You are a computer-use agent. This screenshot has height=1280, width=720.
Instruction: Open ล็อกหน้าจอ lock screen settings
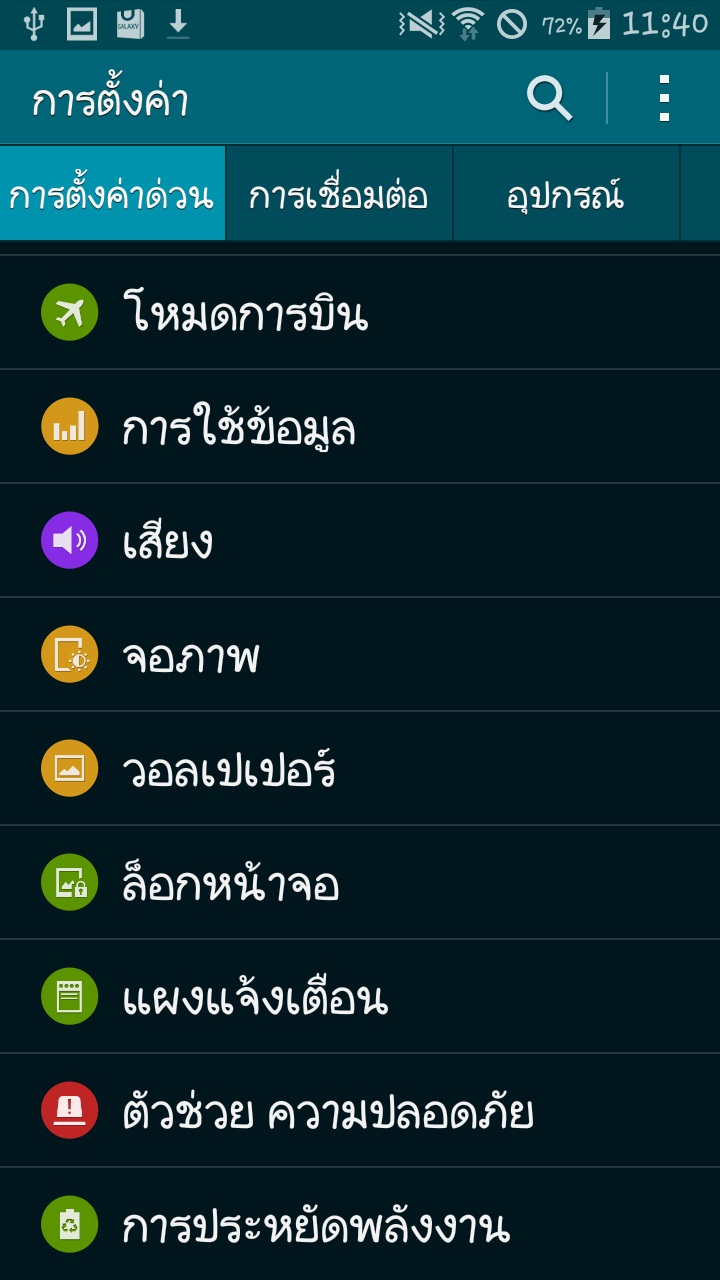click(x=360, y=883)
